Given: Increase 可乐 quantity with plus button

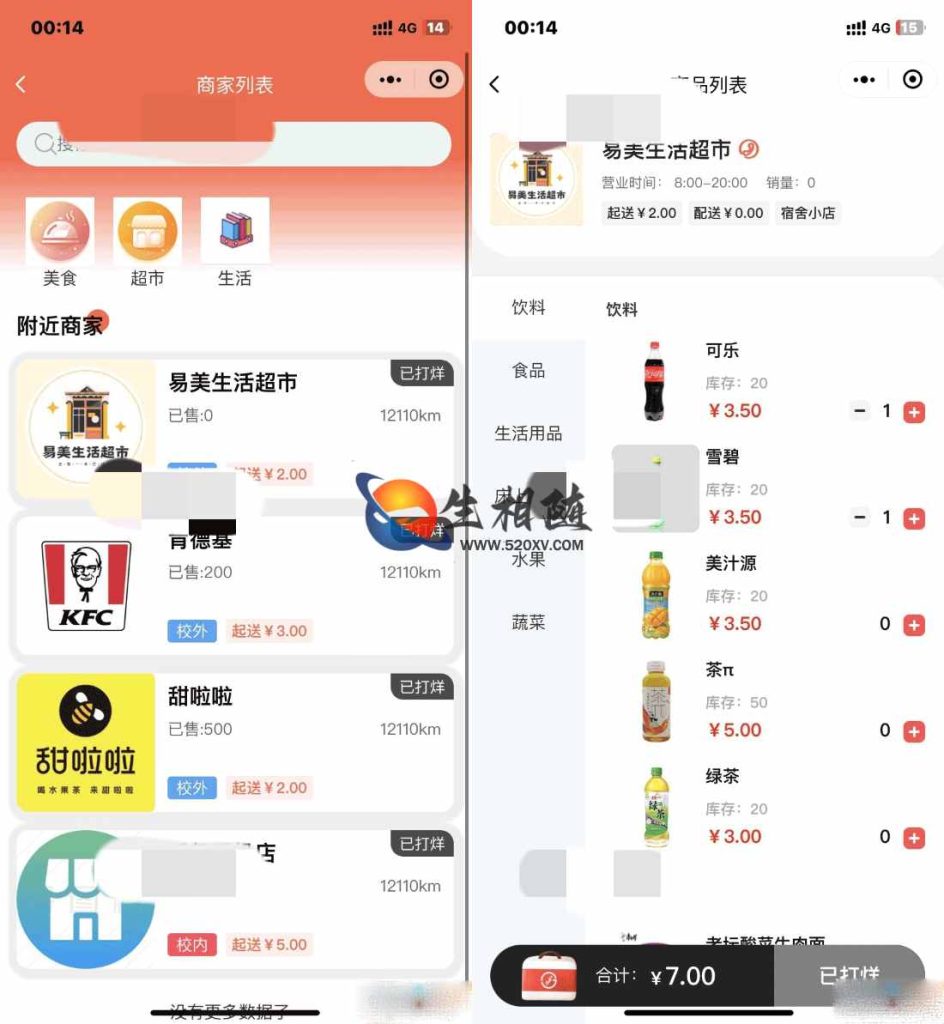Looking at the screenshot, I should (x=913, y=409).
